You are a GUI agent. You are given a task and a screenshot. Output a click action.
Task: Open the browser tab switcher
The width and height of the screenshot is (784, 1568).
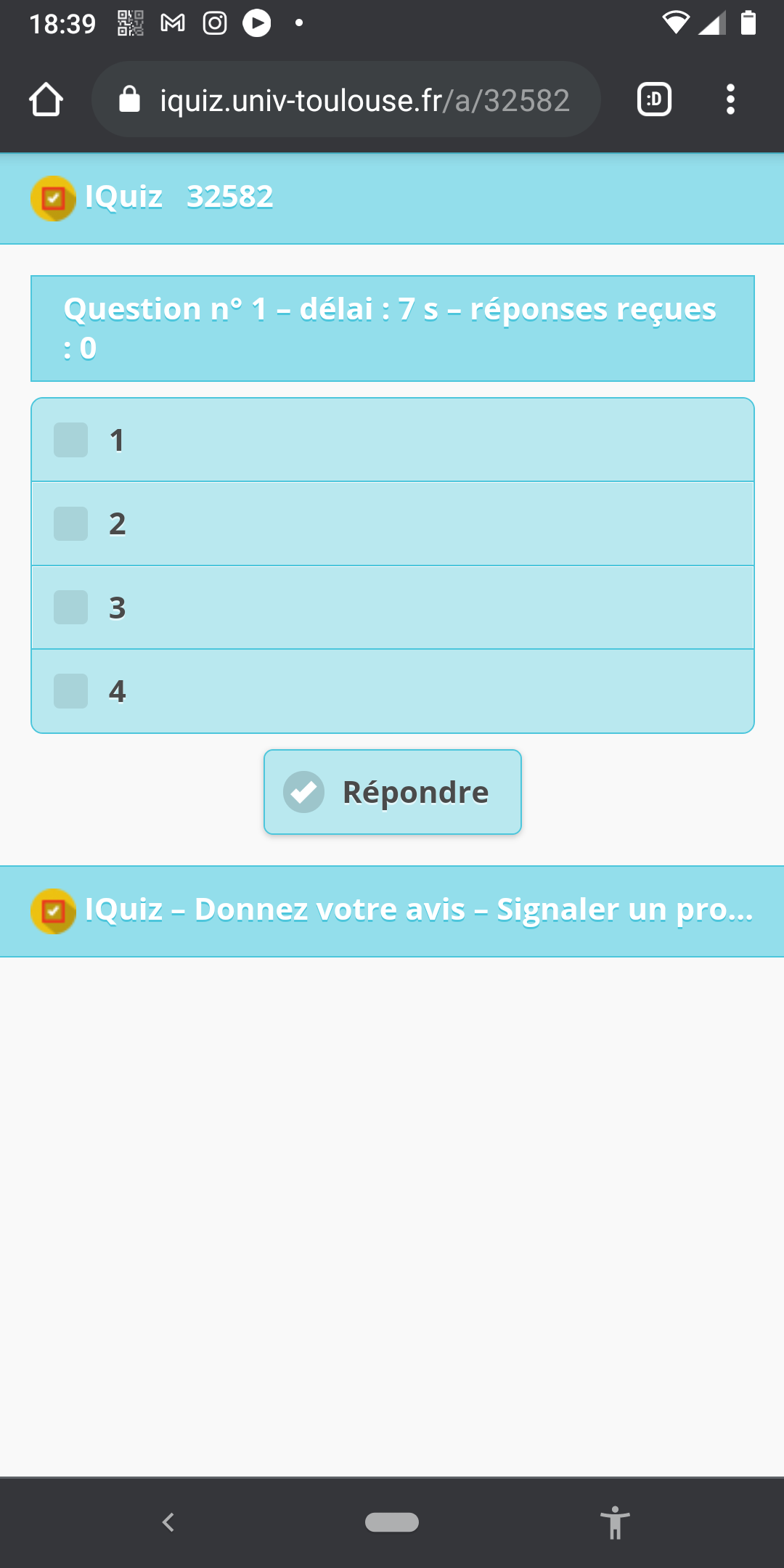(654, 99)
